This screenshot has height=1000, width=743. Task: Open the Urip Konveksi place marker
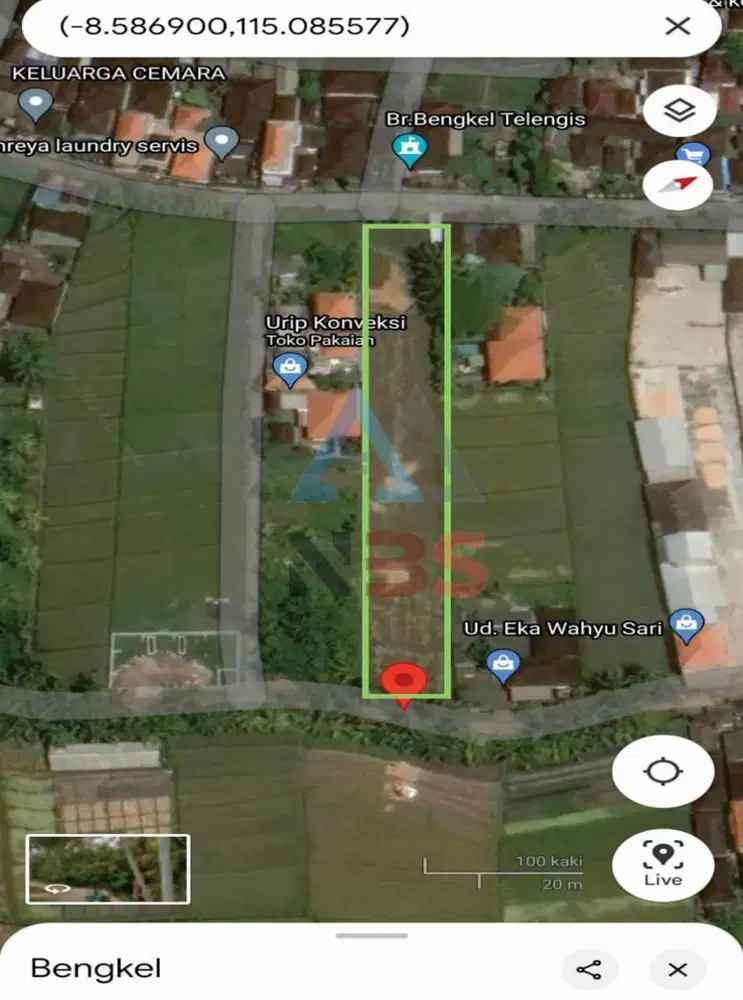(290, 369)
